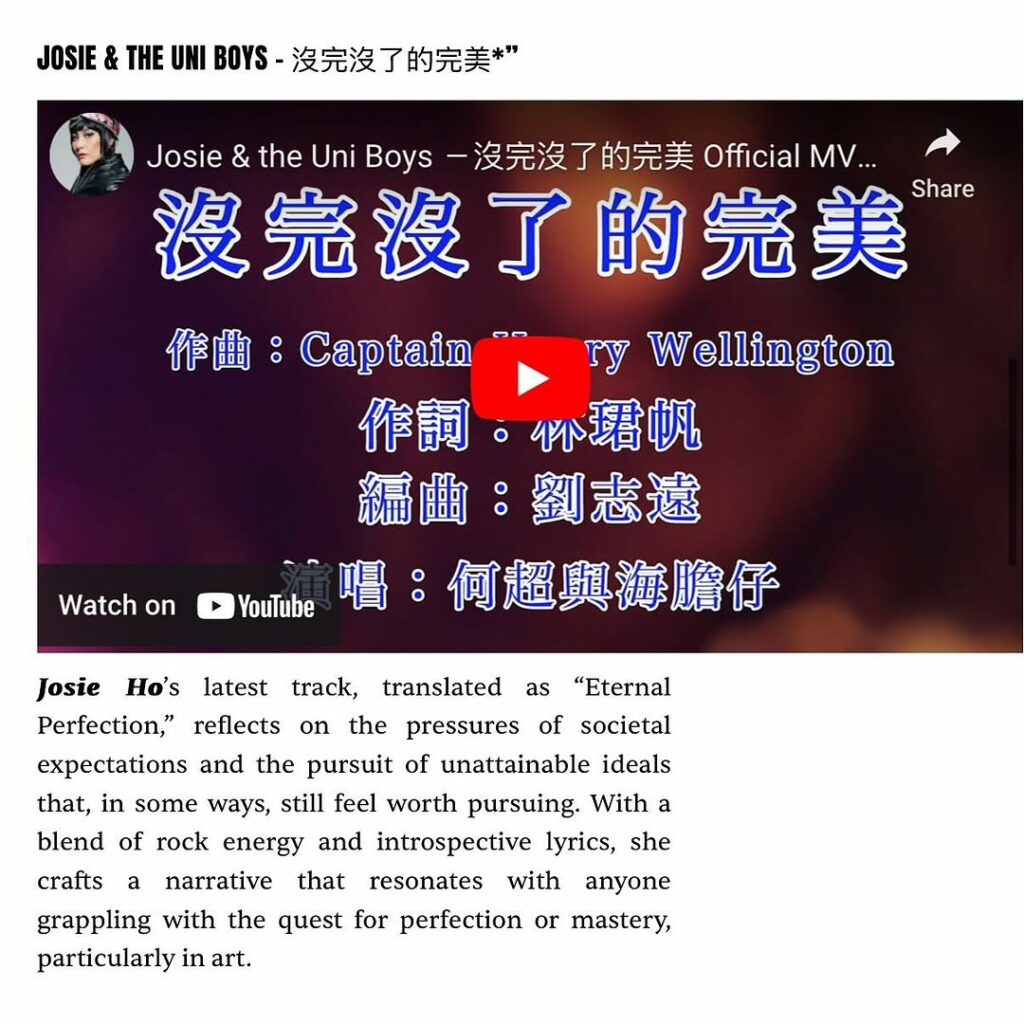Image resolution: width=1024 pixels, height=1024 pixels.
Task: Open video via Watch on YouTube
Action: [x=187, y=606]
